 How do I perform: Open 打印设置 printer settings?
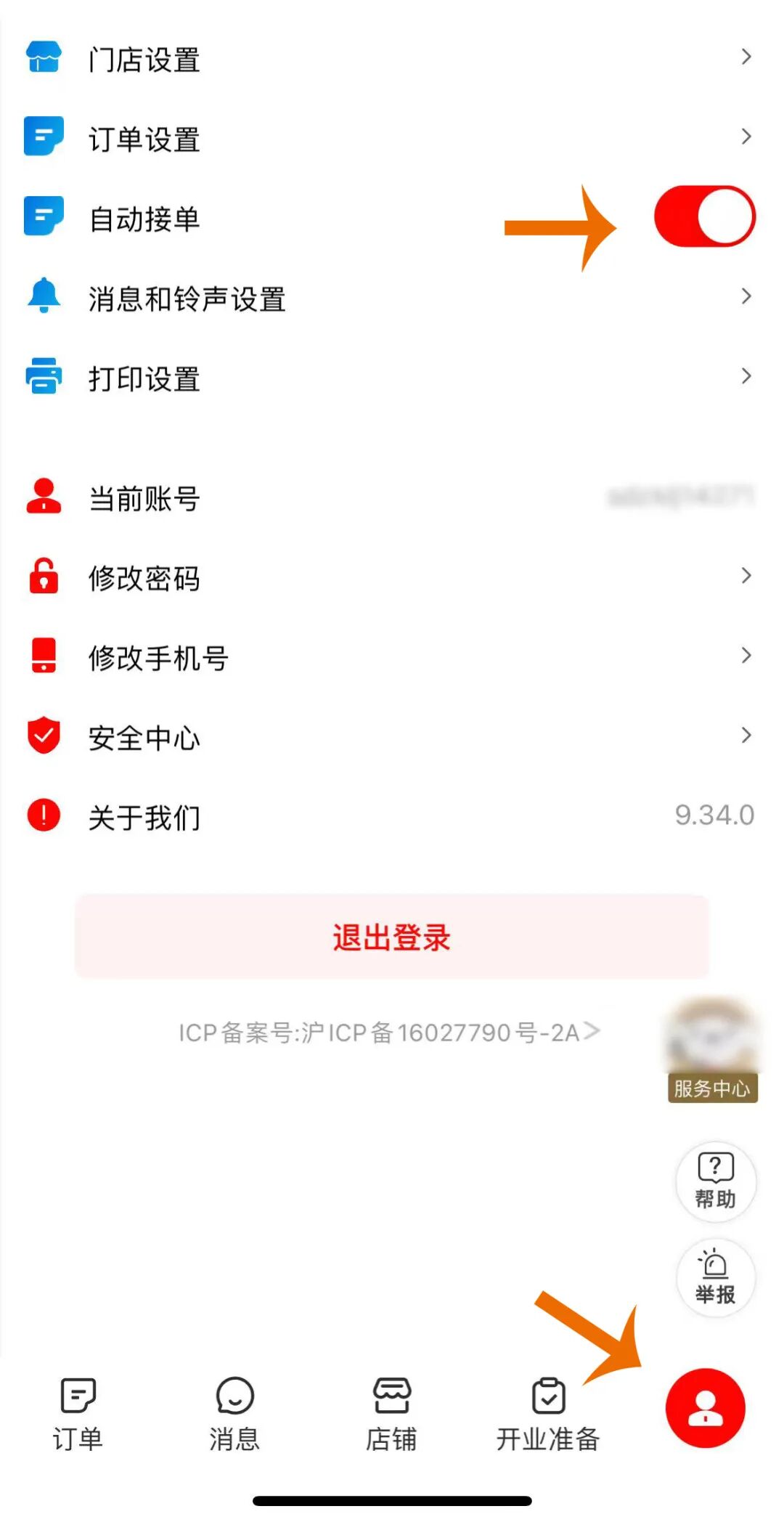click(x=392, y=378)
